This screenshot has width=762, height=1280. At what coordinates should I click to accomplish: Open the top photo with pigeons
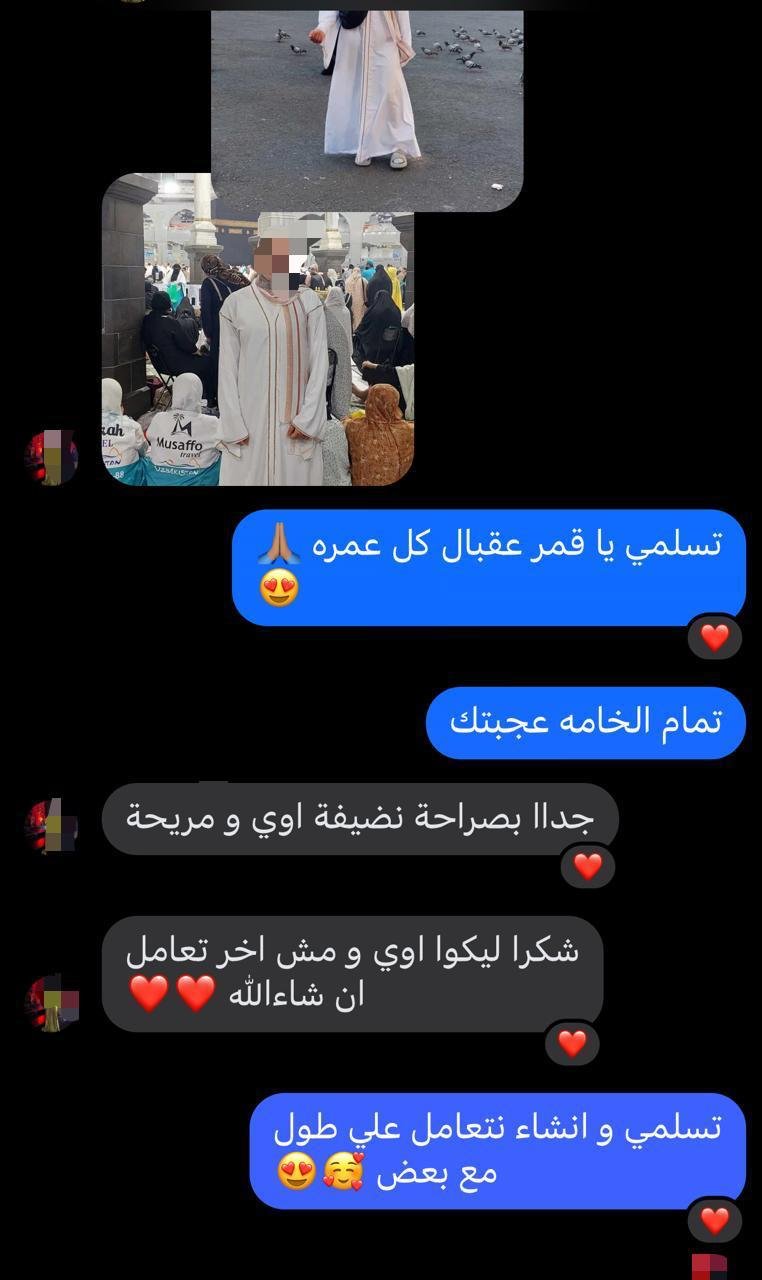pyautogui.click(x=367, y=105)
